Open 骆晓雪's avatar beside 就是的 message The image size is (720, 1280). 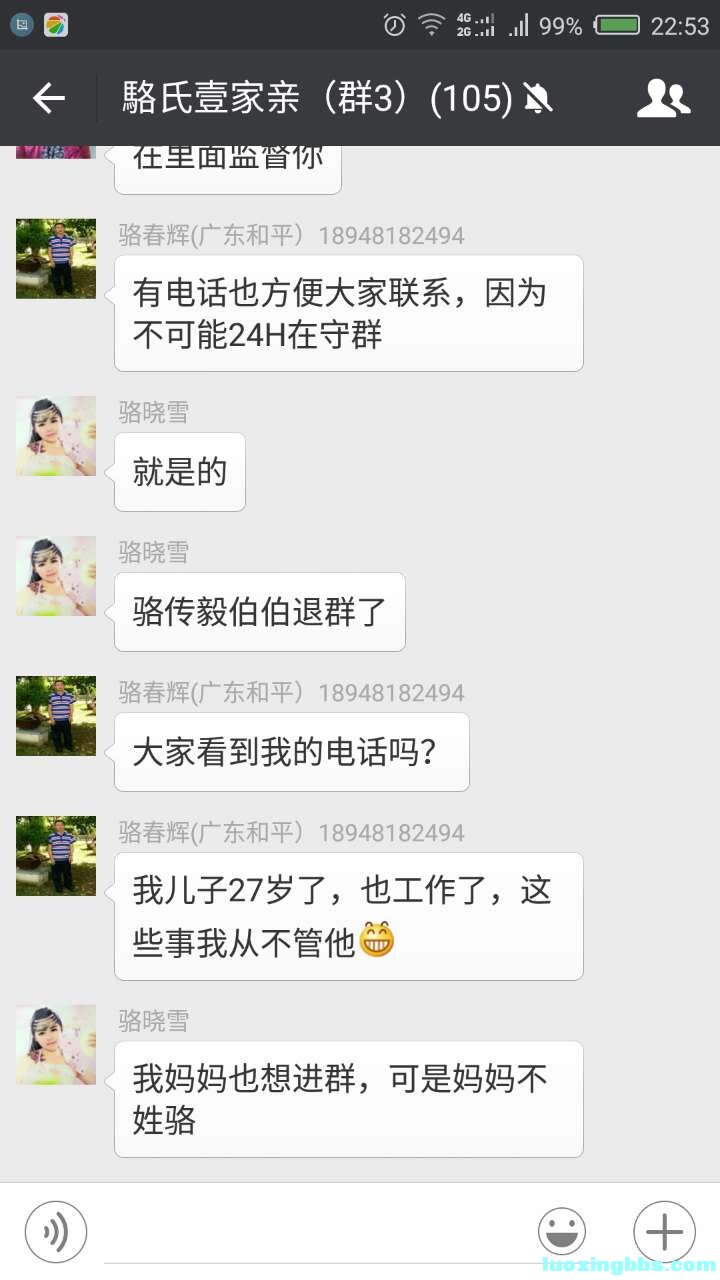coord(56,436)
